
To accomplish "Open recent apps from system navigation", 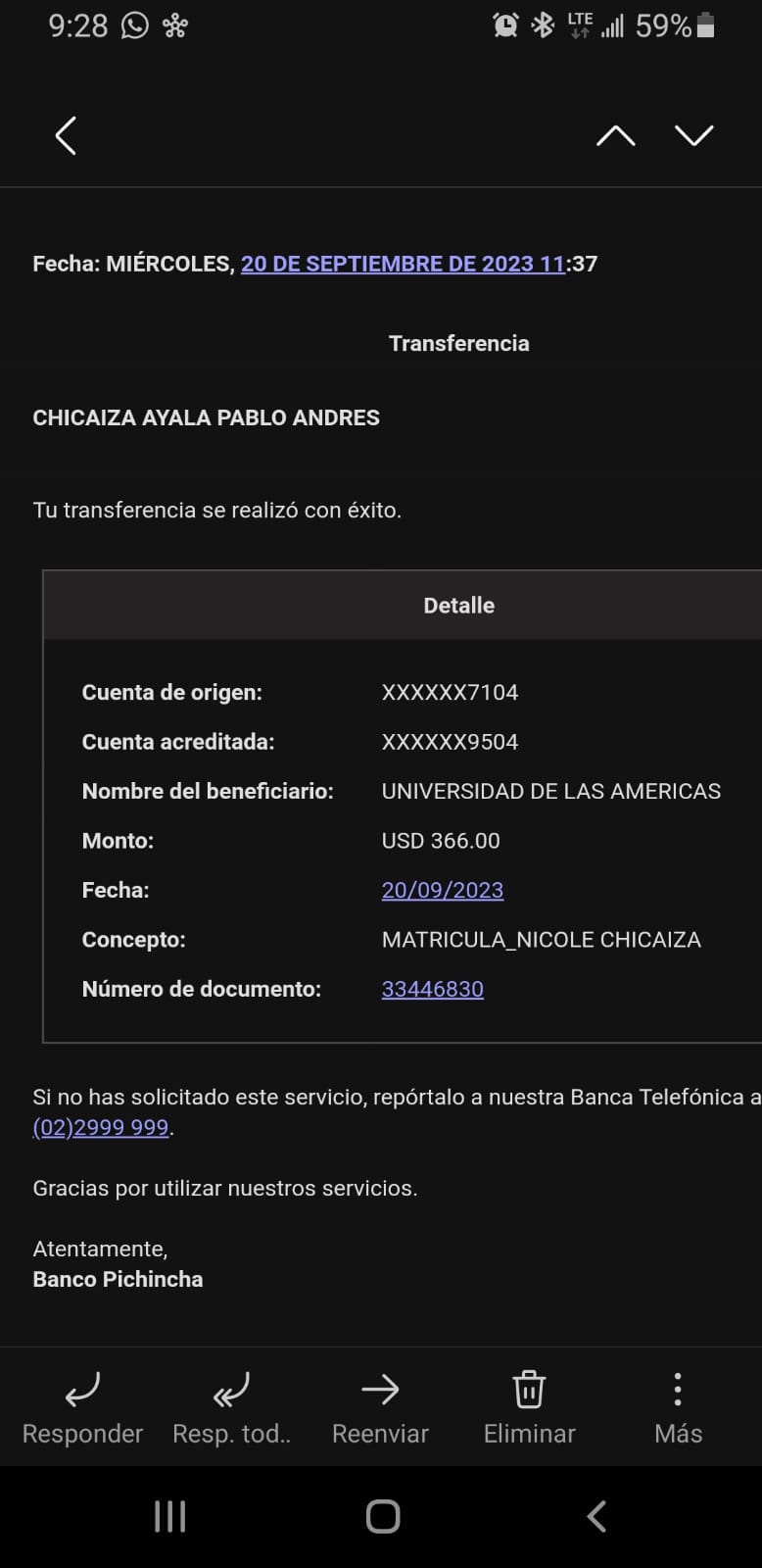I will pos(169,1516).
